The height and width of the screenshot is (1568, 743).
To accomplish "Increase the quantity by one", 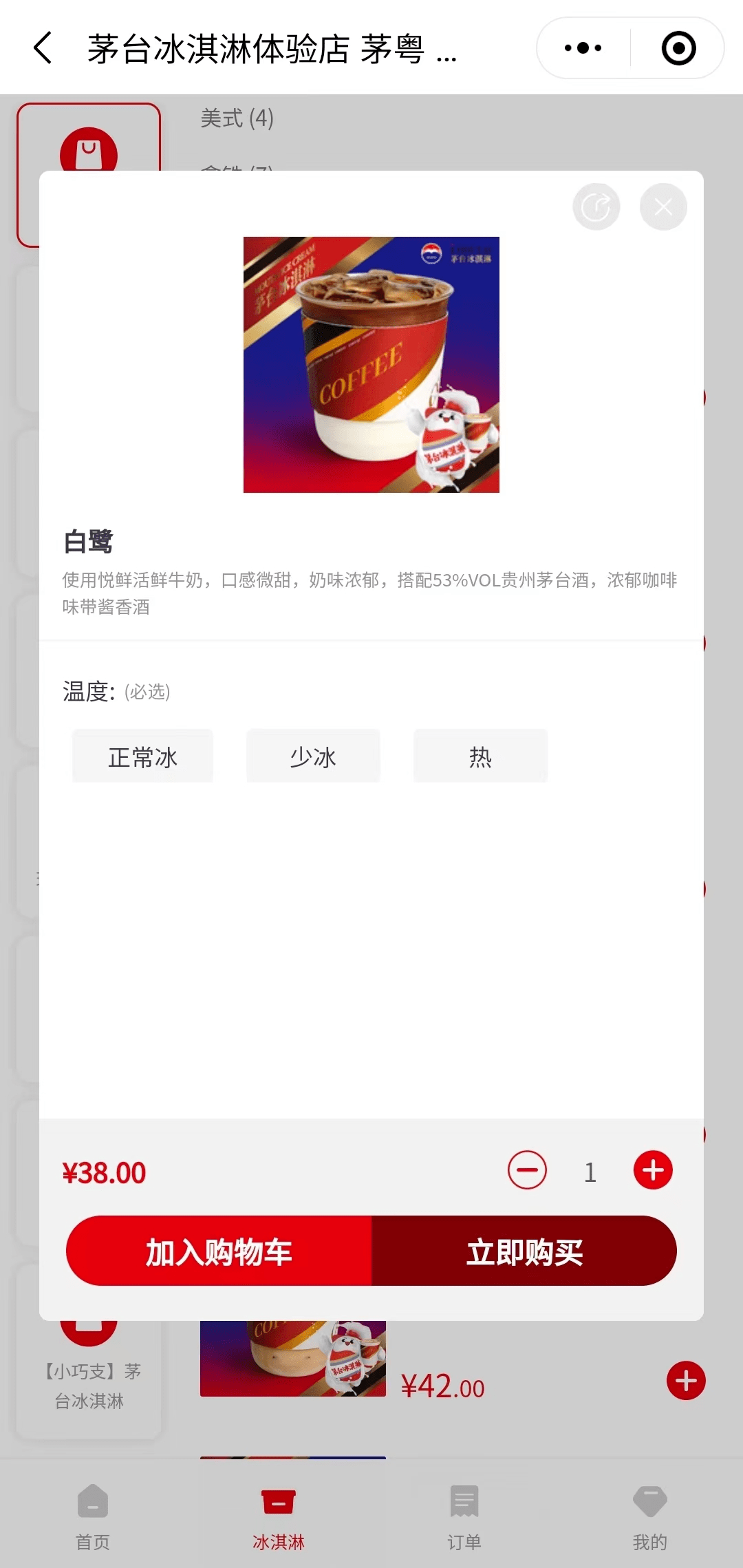I will coord(652,1170).
